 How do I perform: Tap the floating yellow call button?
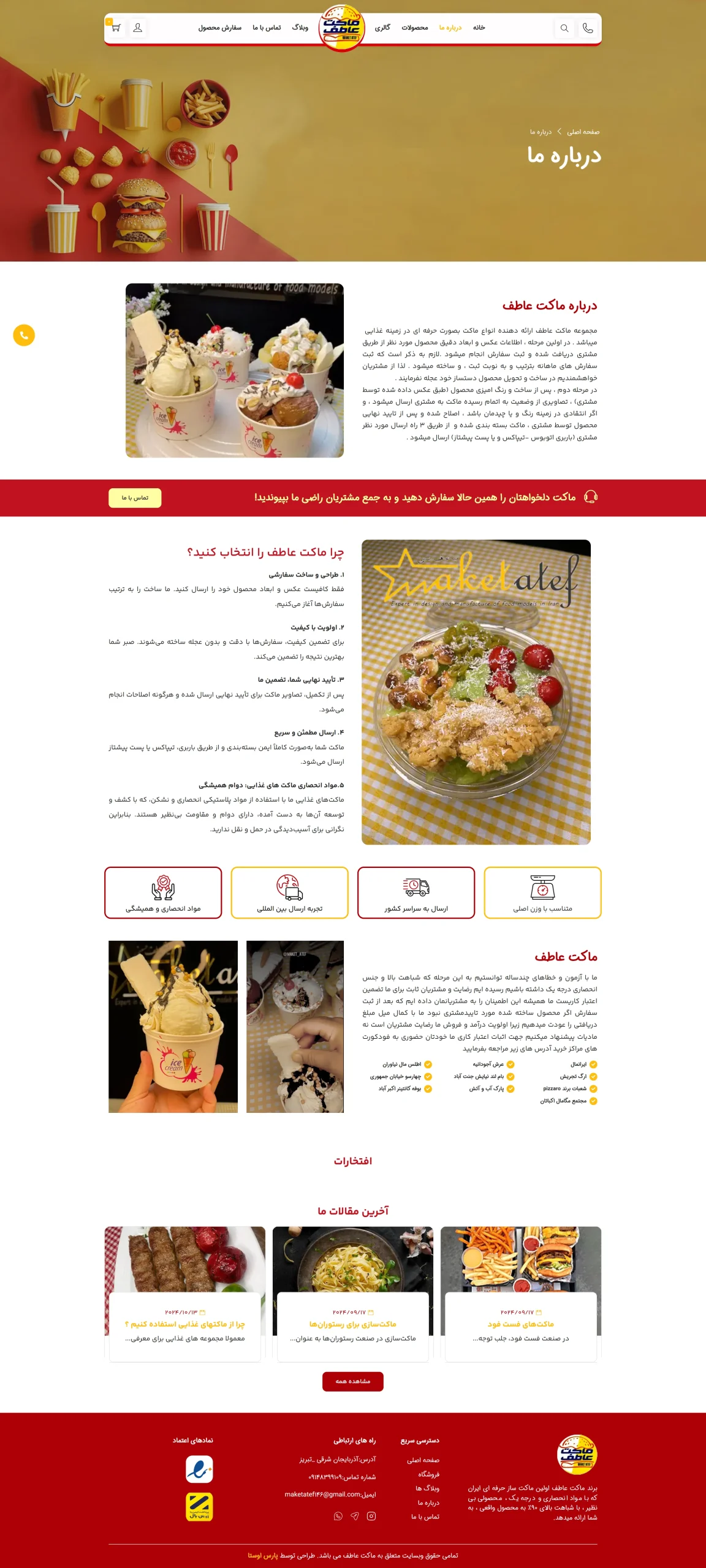[24, 335]
